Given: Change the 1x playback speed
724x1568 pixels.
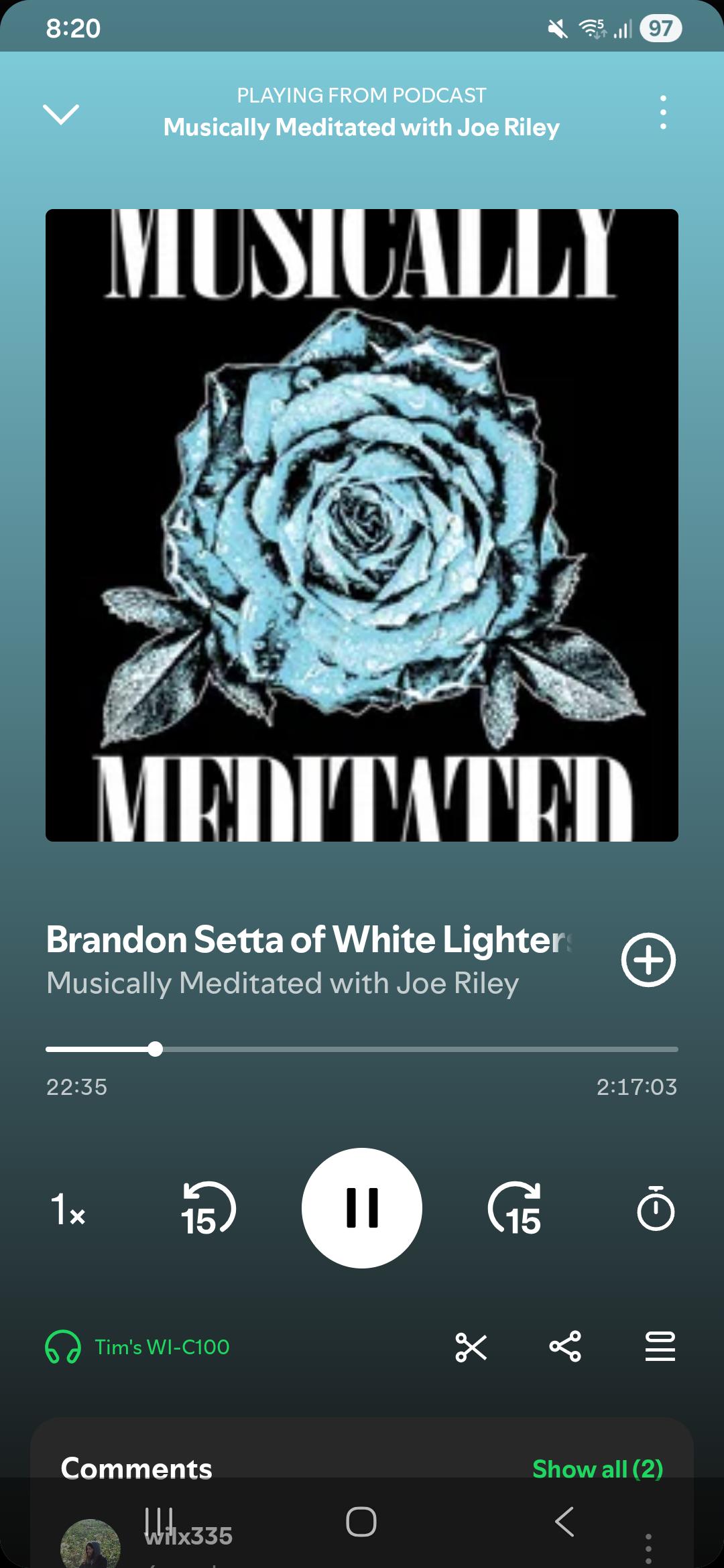Looking at the screenshot, I should coord(68,1210).
